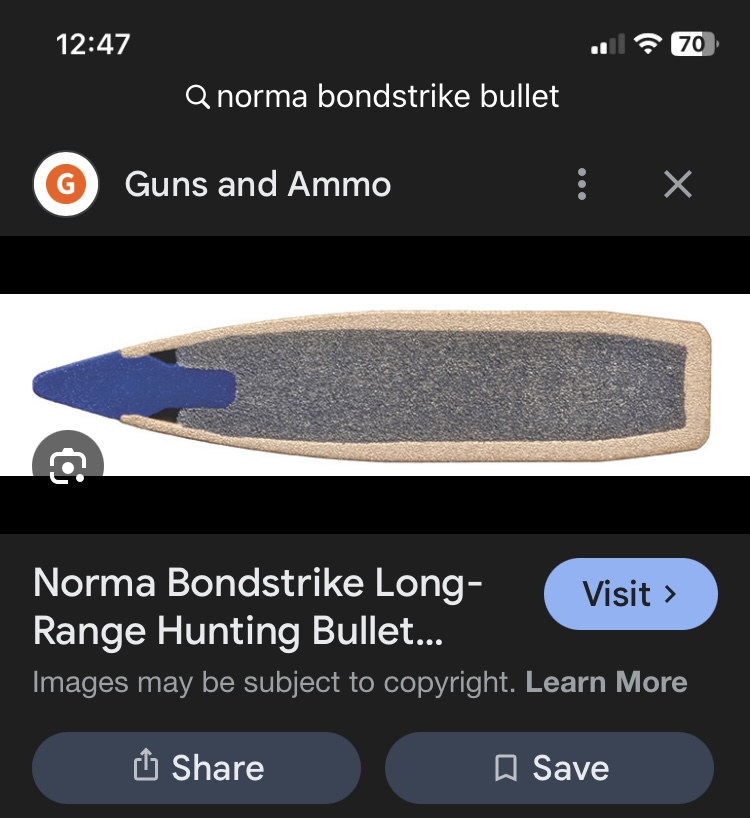
Task: Visit the Guns and Ammo page
Action: click(x=630, y=594)
